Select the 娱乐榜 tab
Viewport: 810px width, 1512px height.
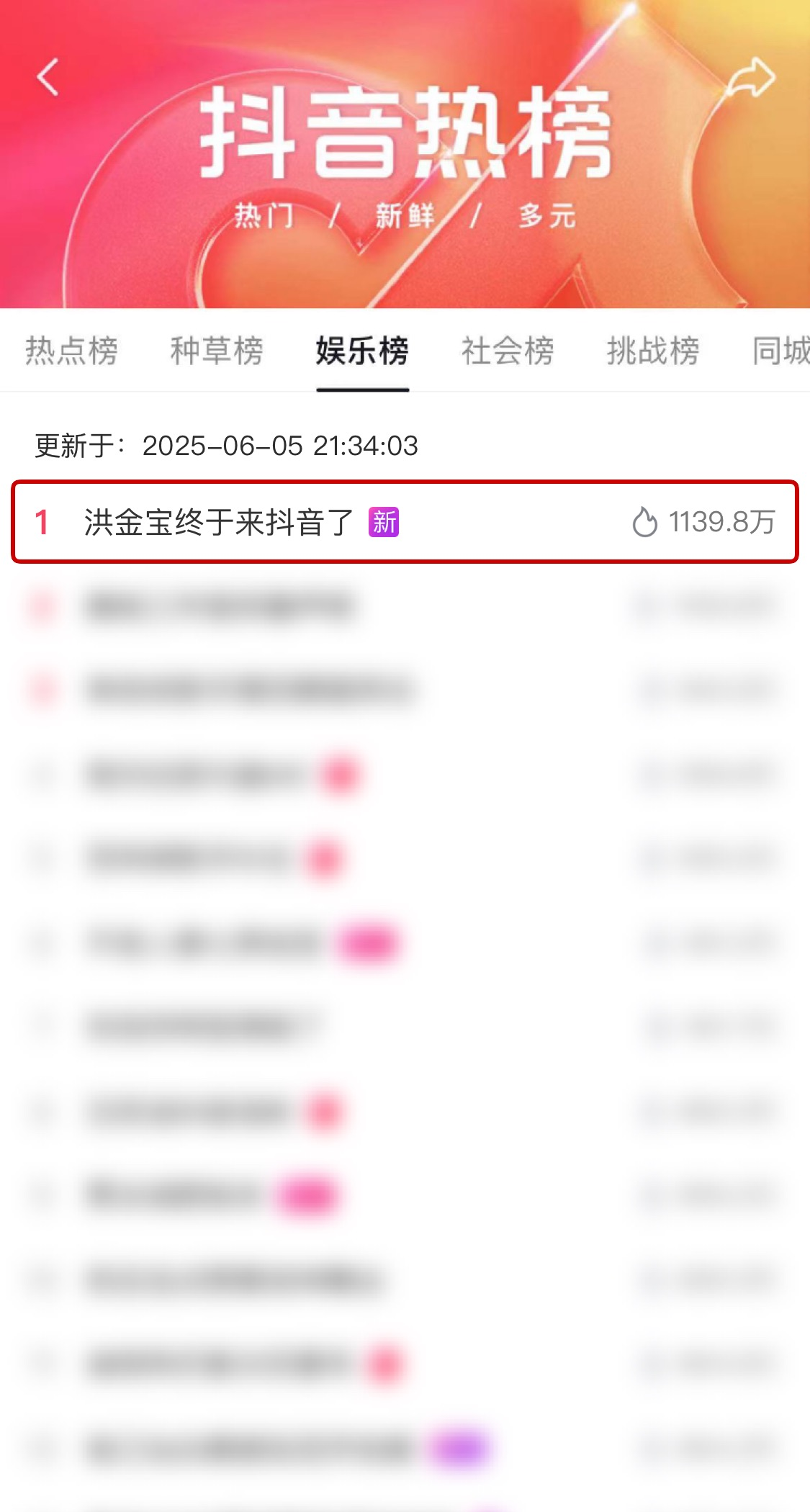(362, 351)
